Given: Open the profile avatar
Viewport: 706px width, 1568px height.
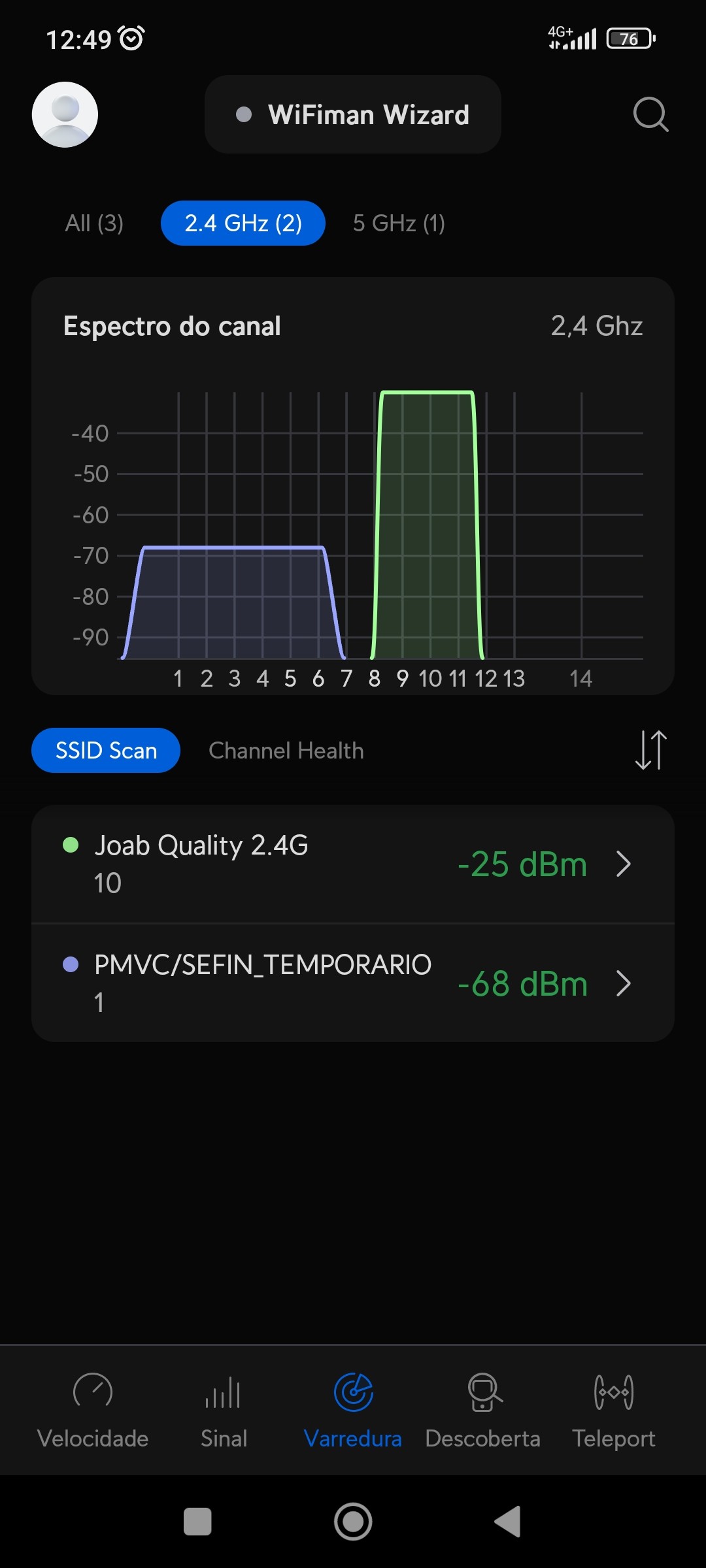Looking at the screenshot, I should 65,114.
